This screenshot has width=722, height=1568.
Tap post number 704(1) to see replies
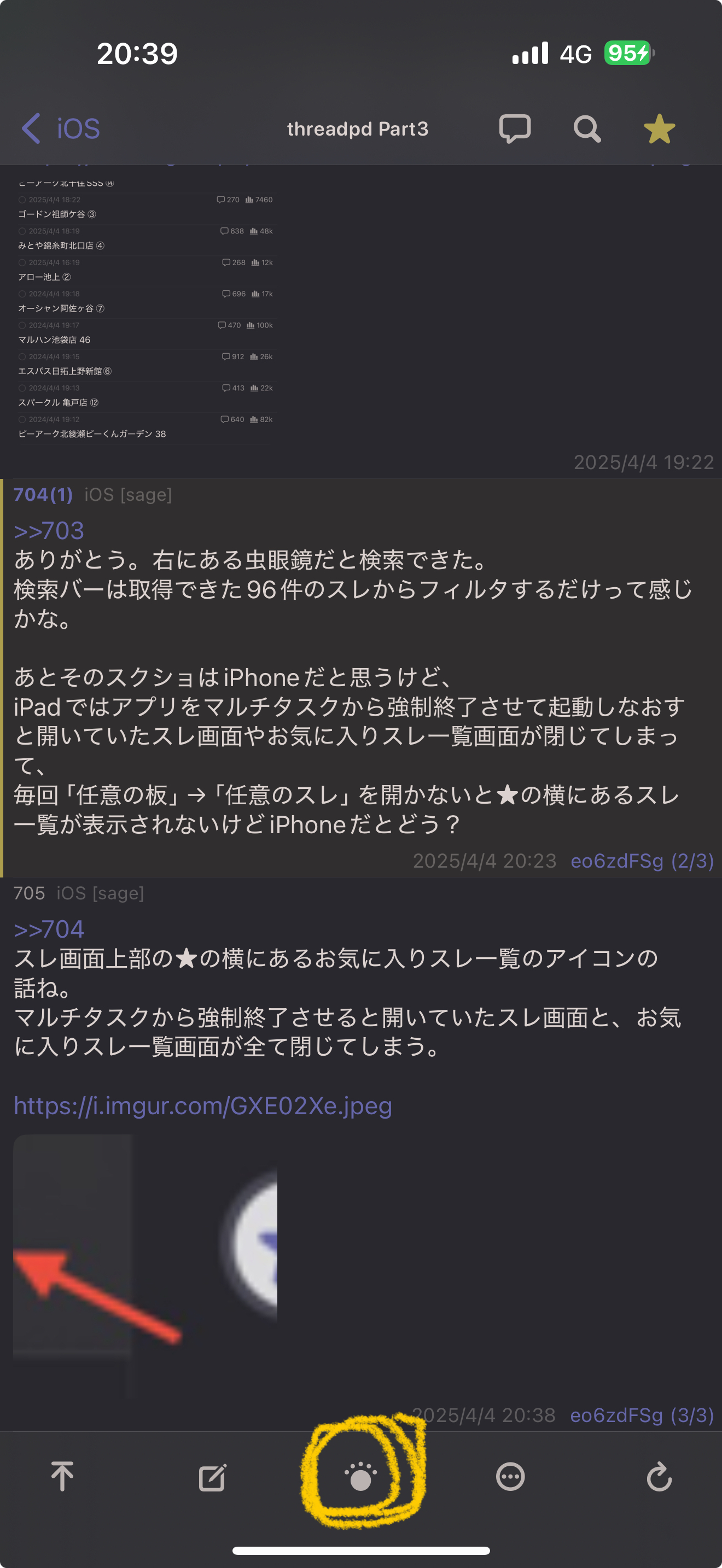point(43,494)
